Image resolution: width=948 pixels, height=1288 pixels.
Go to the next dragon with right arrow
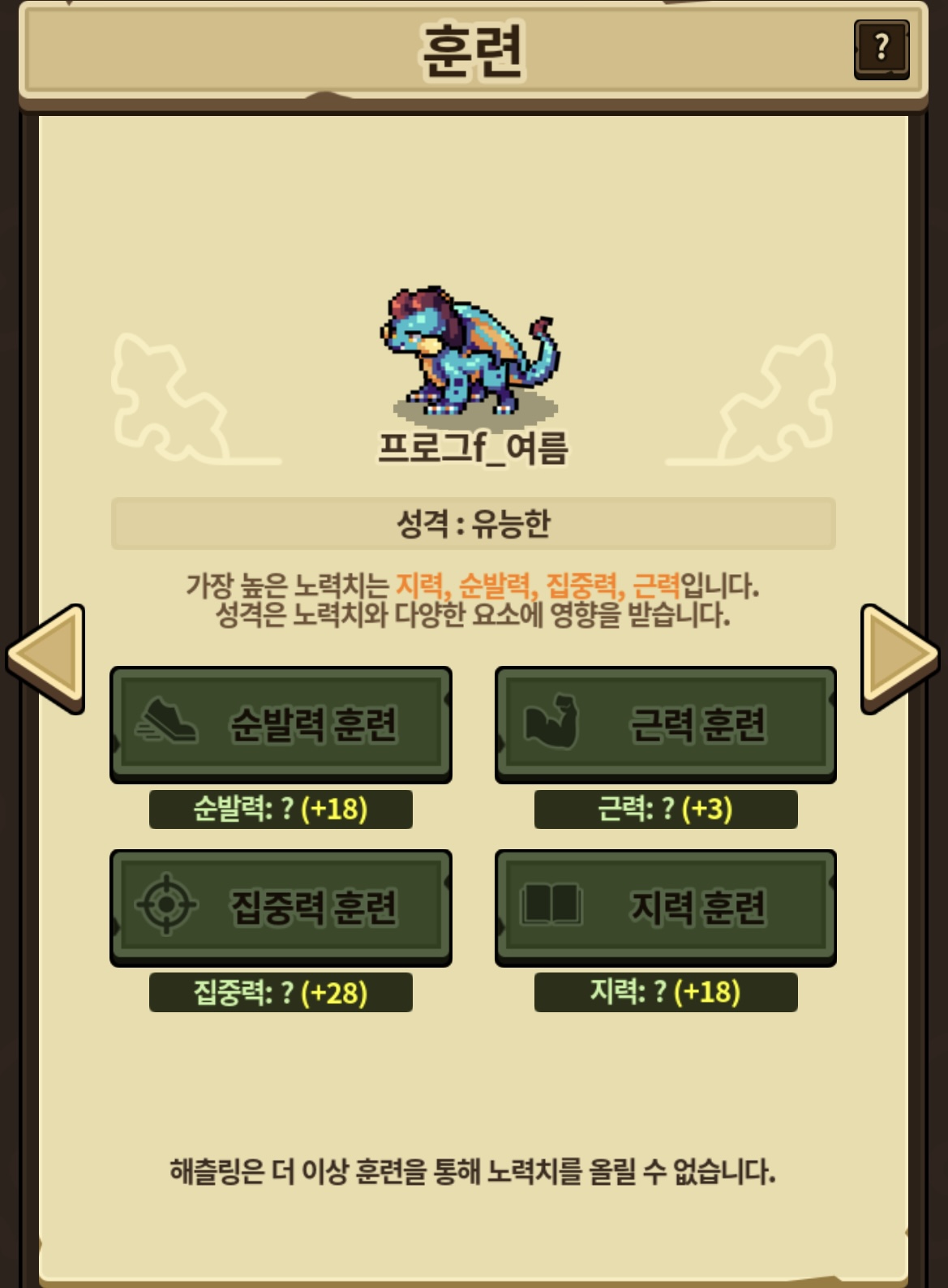click(897, 658)
